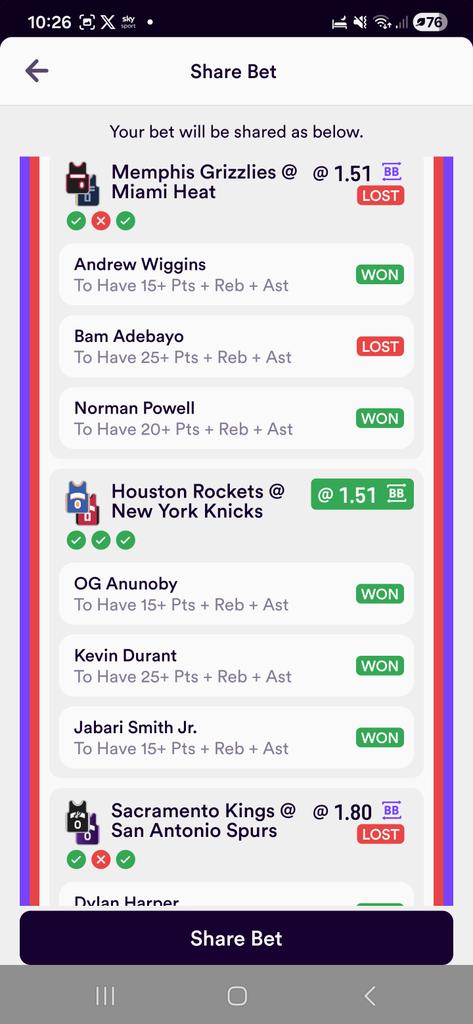Go to the system home screen

236,995
